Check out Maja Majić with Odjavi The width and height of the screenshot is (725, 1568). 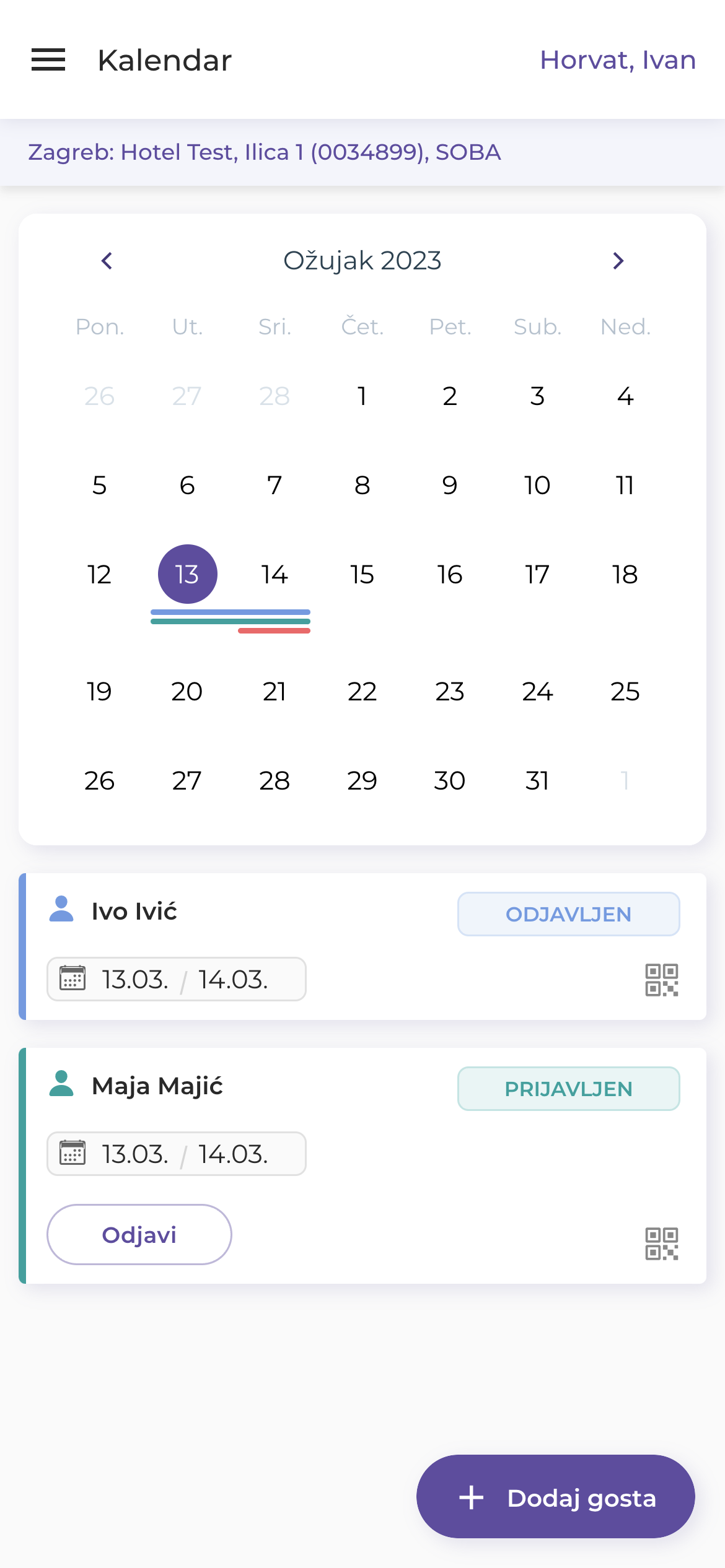tap(139, 1234)
